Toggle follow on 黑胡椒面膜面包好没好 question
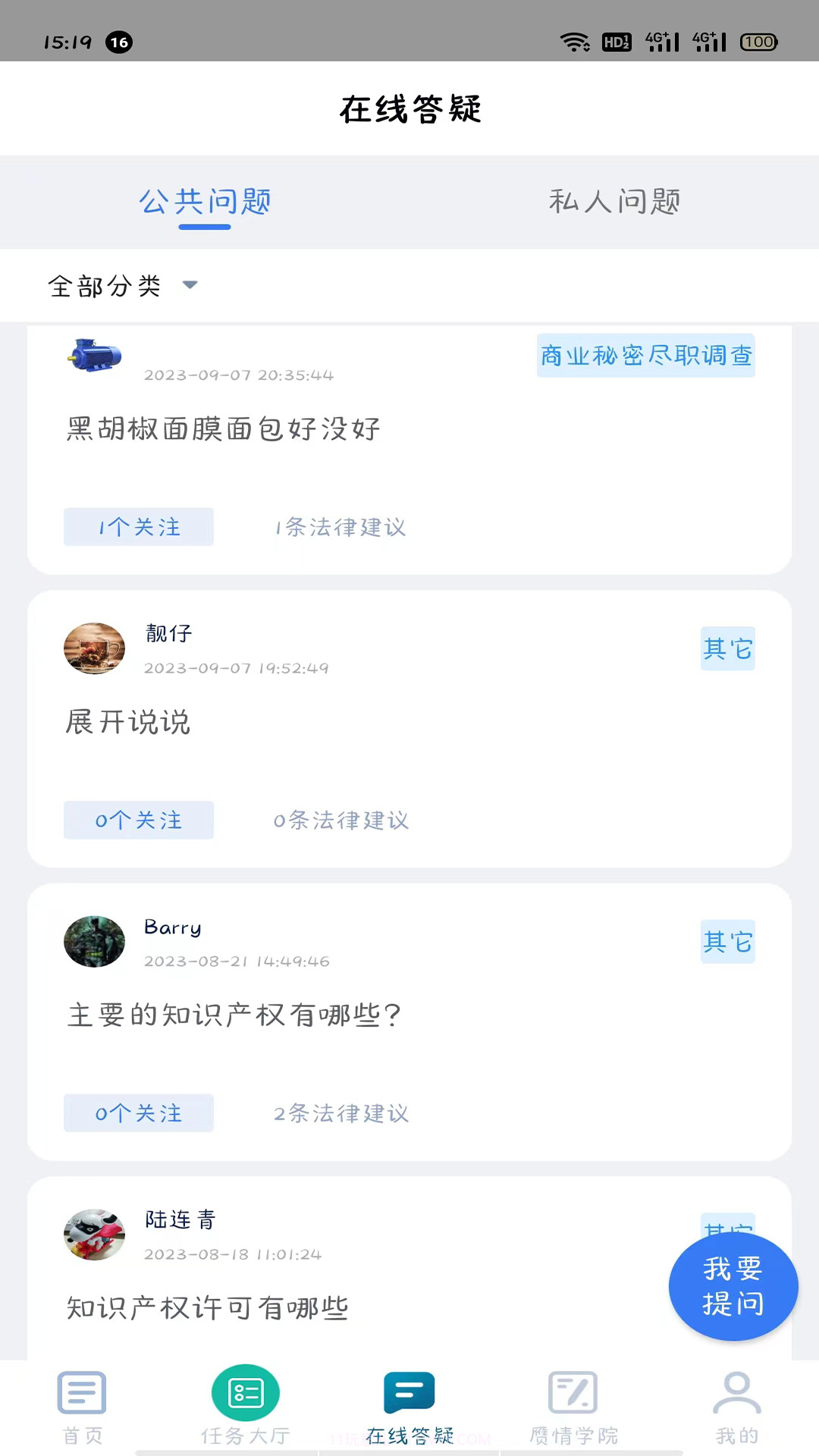The image size is (819, 1456). [138, 527]
